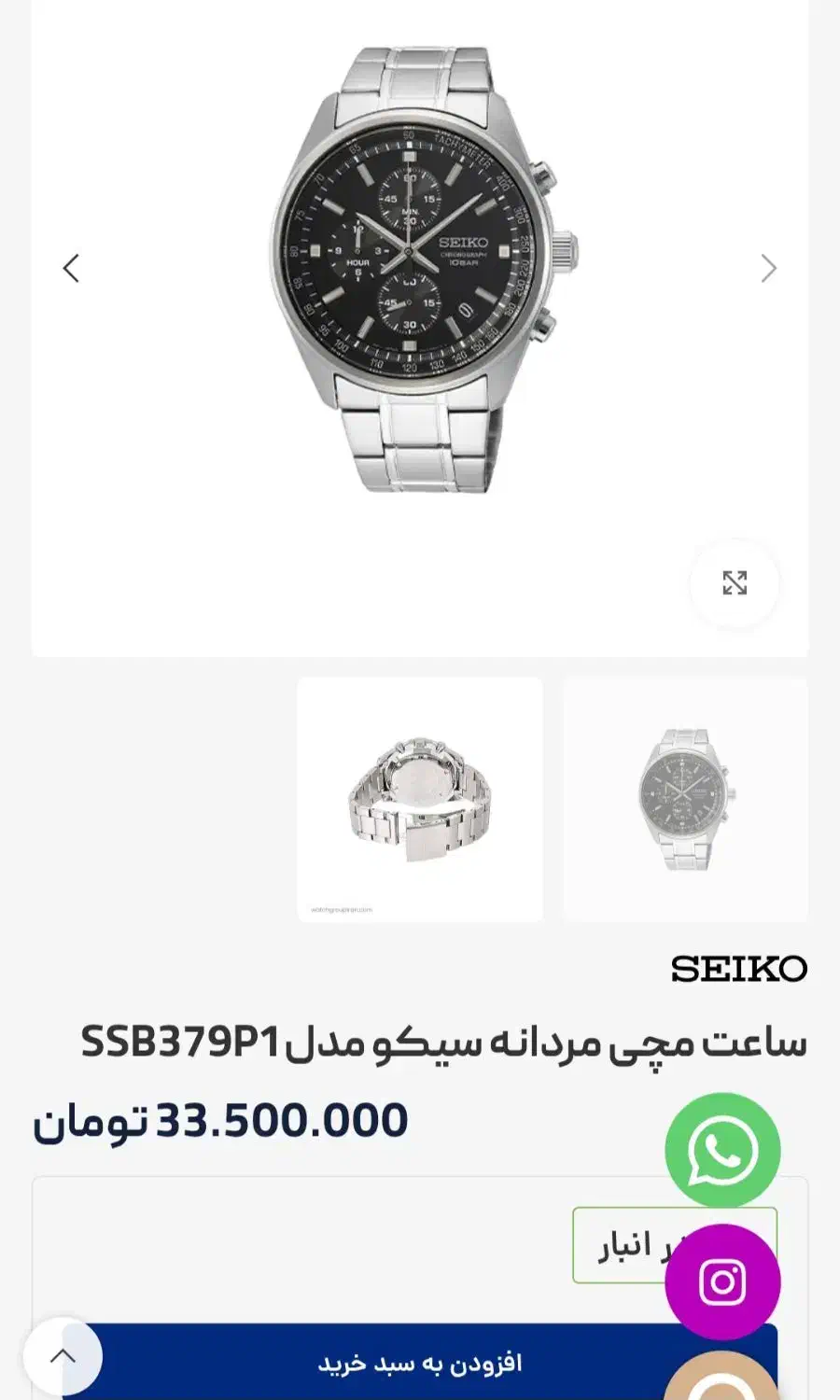
Task: Click the phone glyph in the WhatsApp badge
Action: coord(725,1151)
